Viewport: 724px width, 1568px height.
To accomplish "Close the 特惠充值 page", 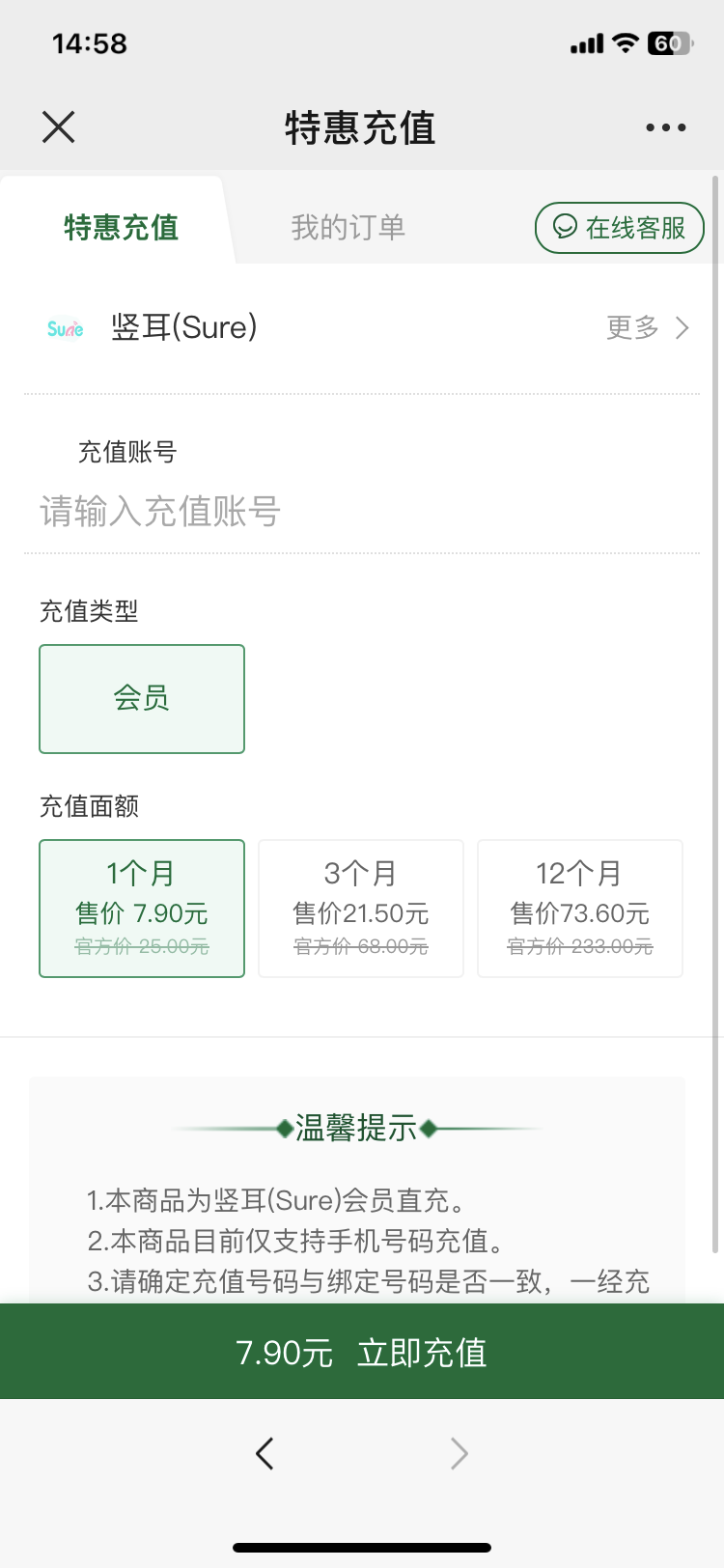I will 59,126.
